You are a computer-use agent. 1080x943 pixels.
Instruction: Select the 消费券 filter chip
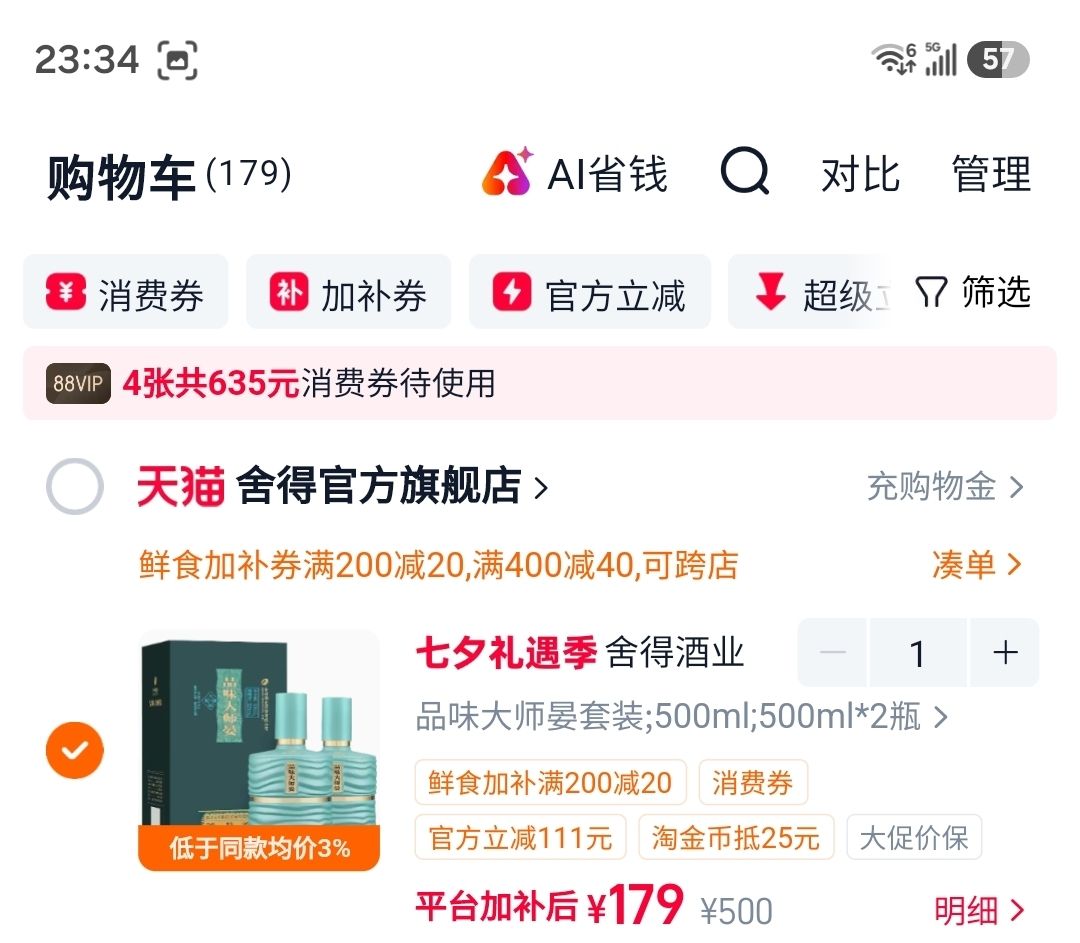click(125, 291)
